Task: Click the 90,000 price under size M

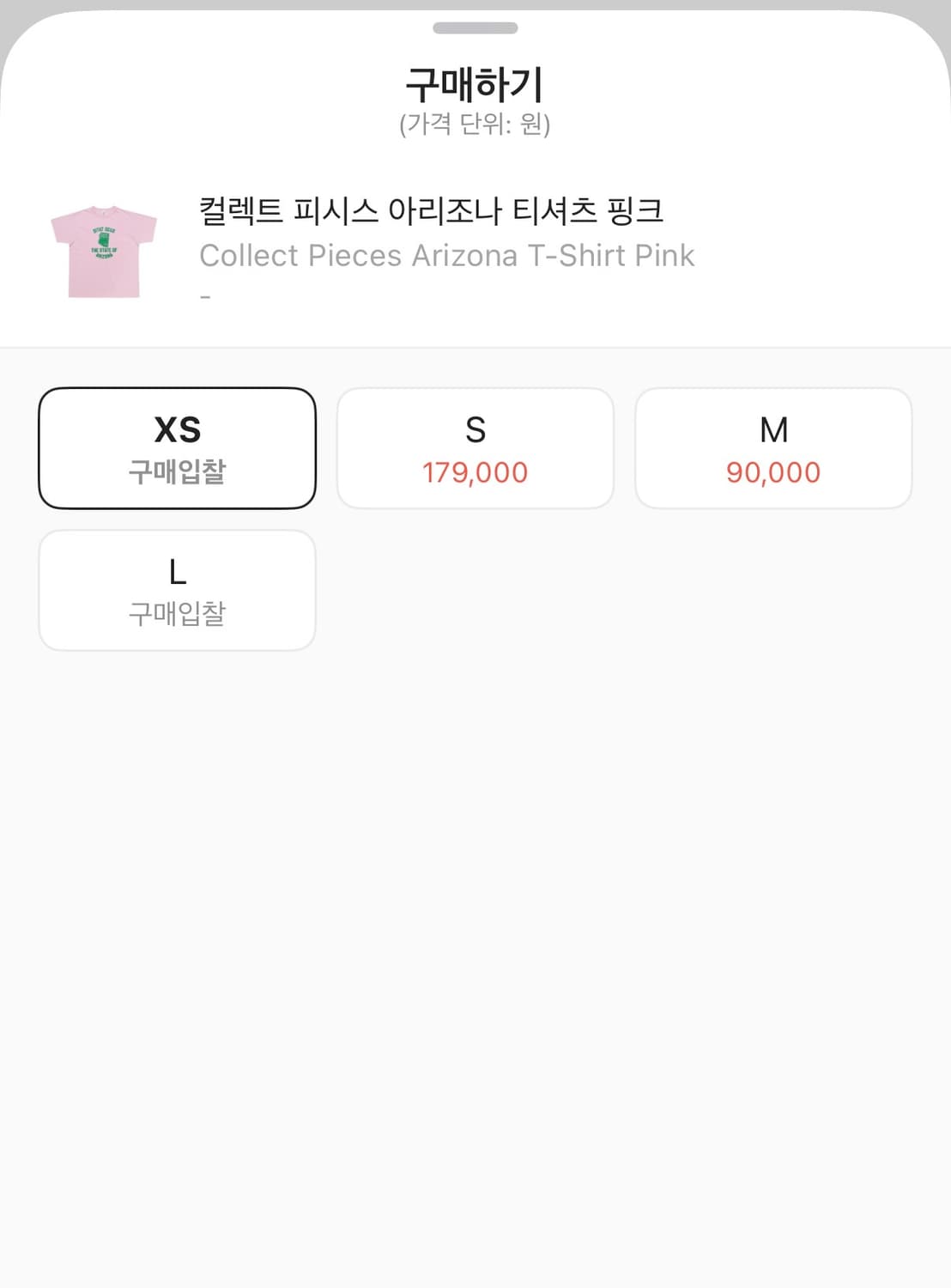Action: tap(773, 471)
